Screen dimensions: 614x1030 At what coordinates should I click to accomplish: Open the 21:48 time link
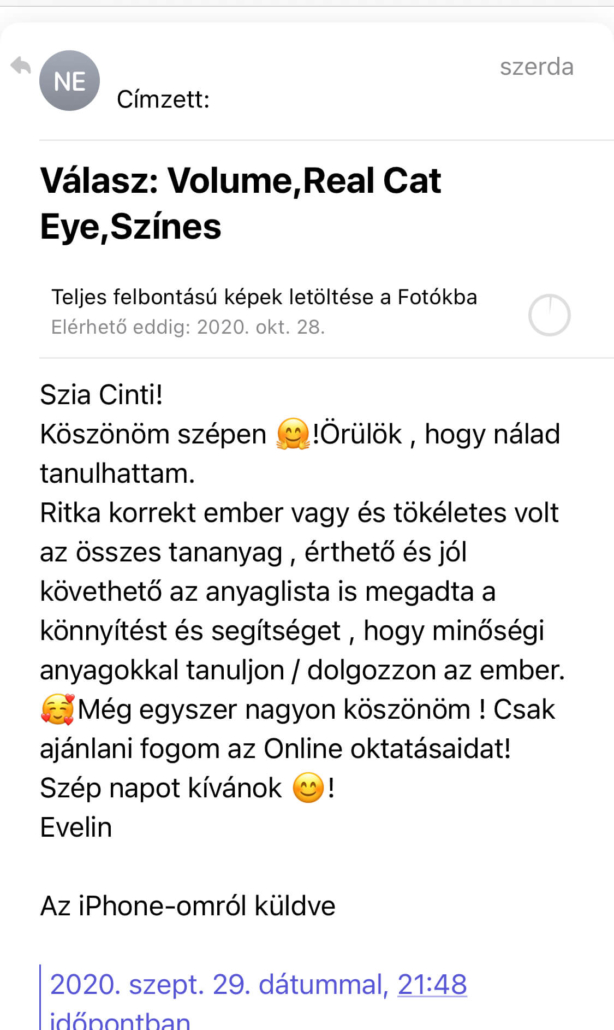[x=432, y=985]
